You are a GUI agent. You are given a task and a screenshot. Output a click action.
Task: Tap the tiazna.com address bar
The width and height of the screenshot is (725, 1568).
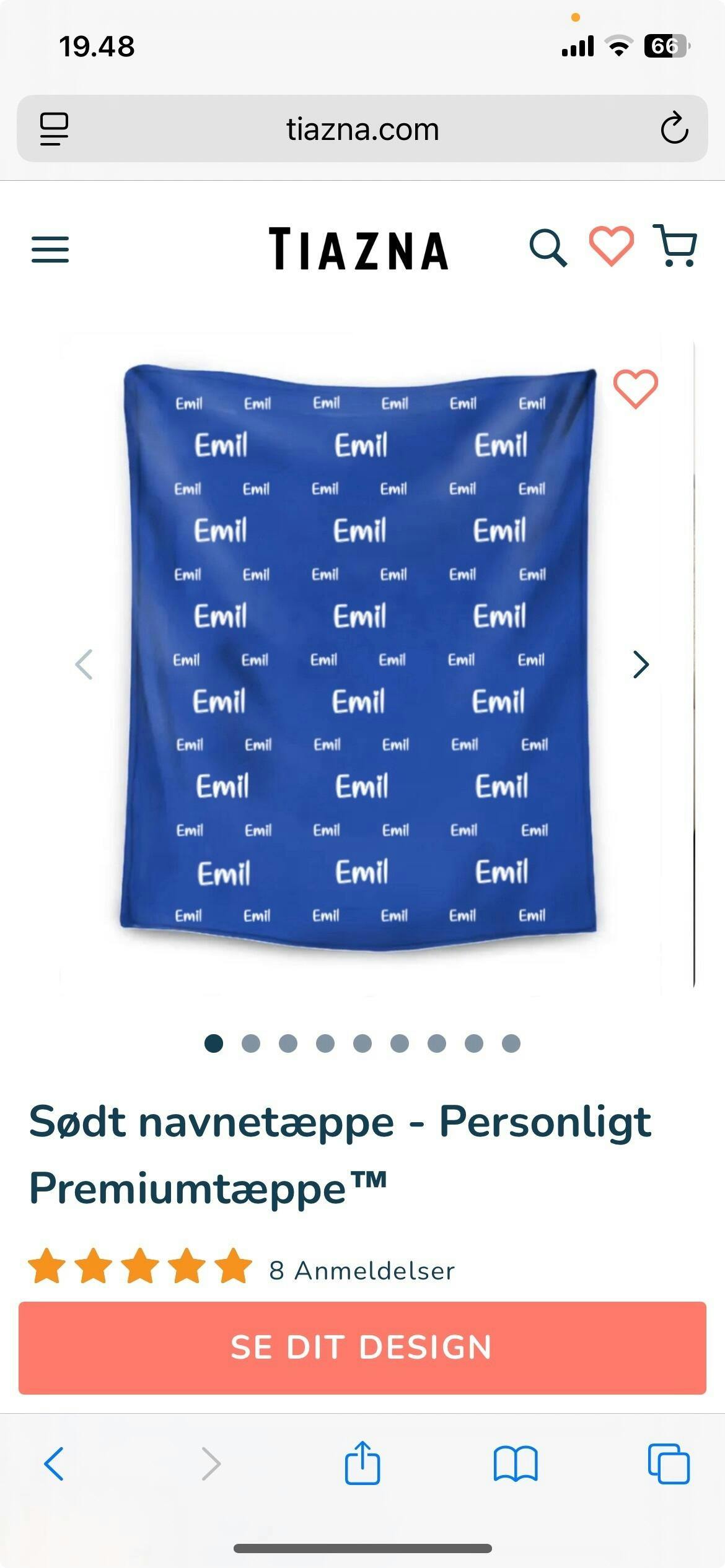[362, 129]
